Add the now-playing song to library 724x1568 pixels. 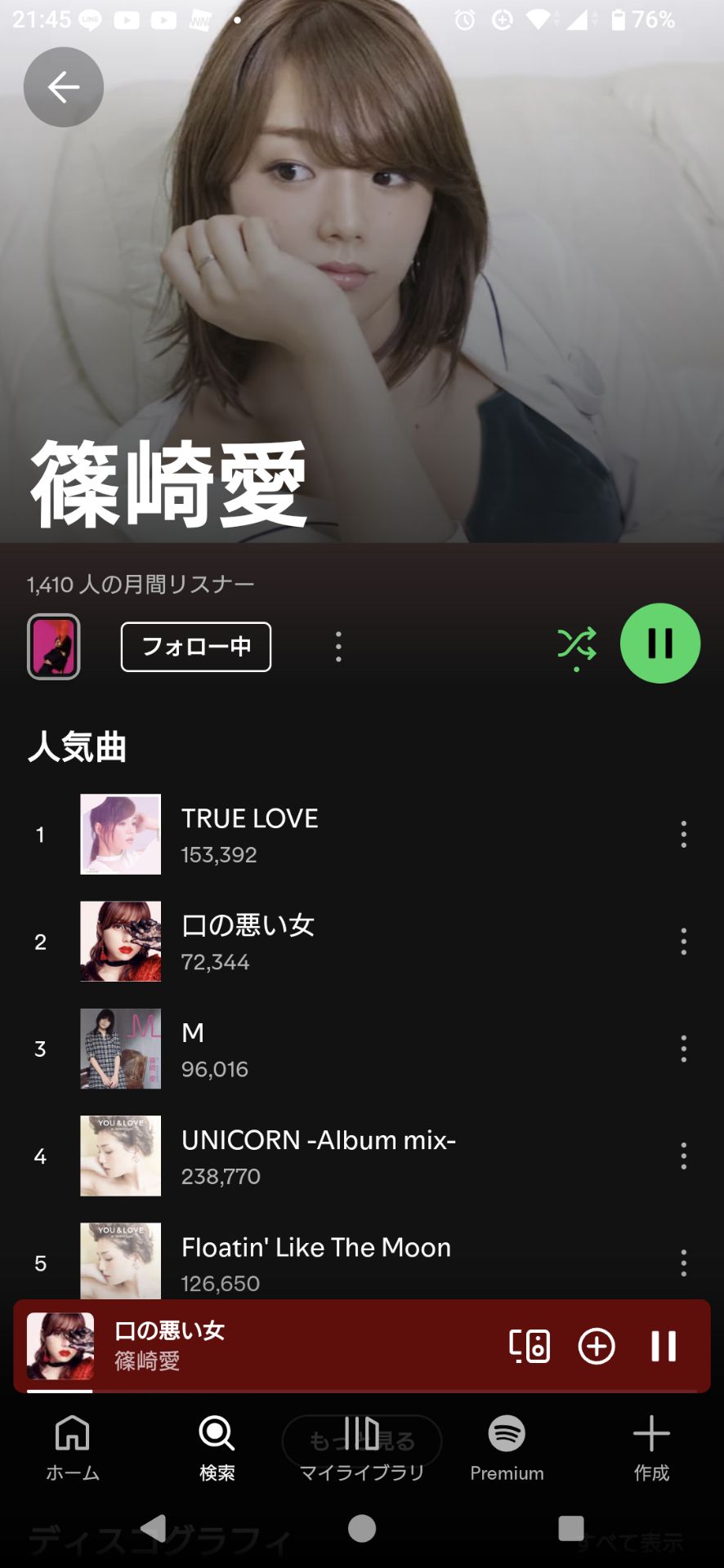point(597,1346)
